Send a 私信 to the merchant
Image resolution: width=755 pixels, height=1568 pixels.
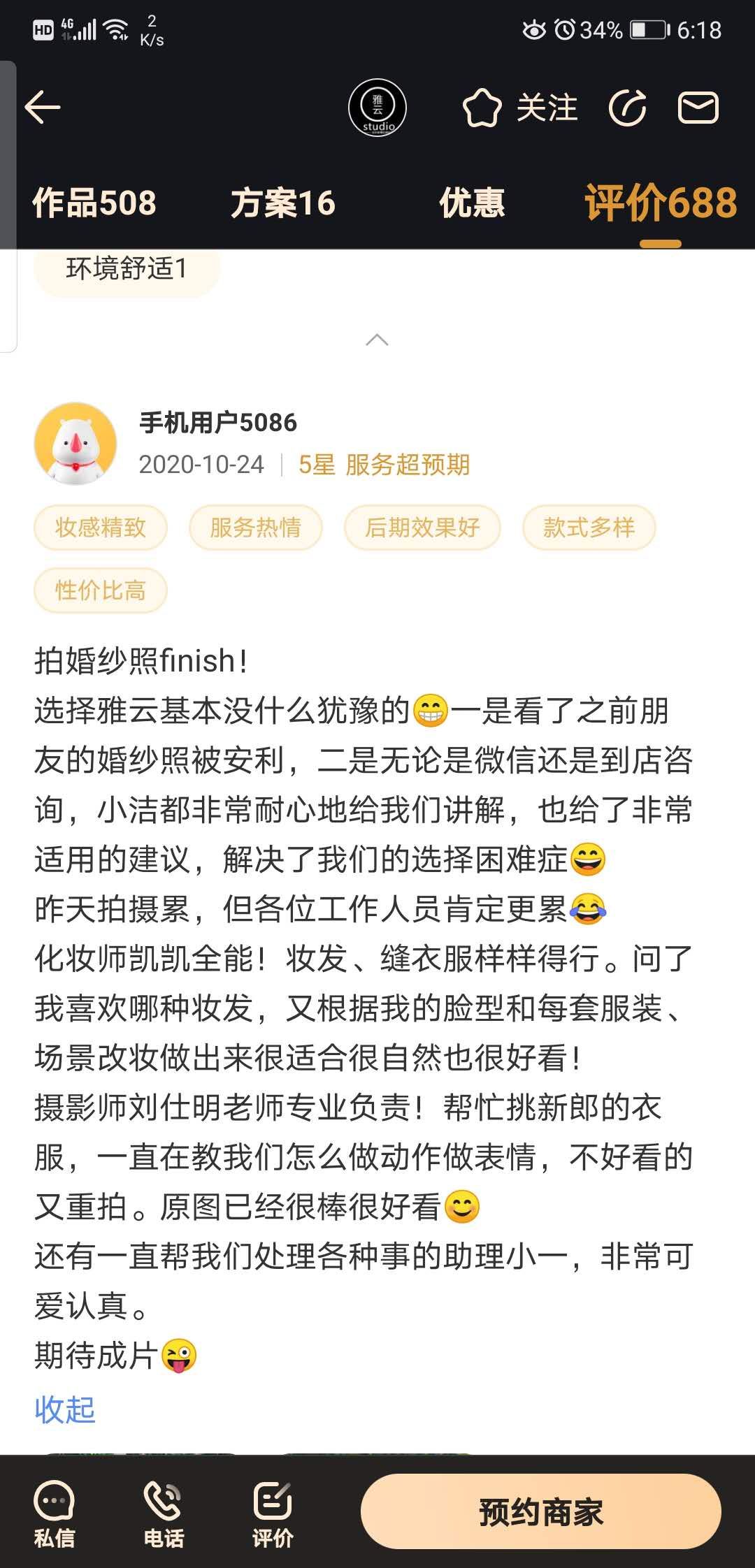point(54,1512)
